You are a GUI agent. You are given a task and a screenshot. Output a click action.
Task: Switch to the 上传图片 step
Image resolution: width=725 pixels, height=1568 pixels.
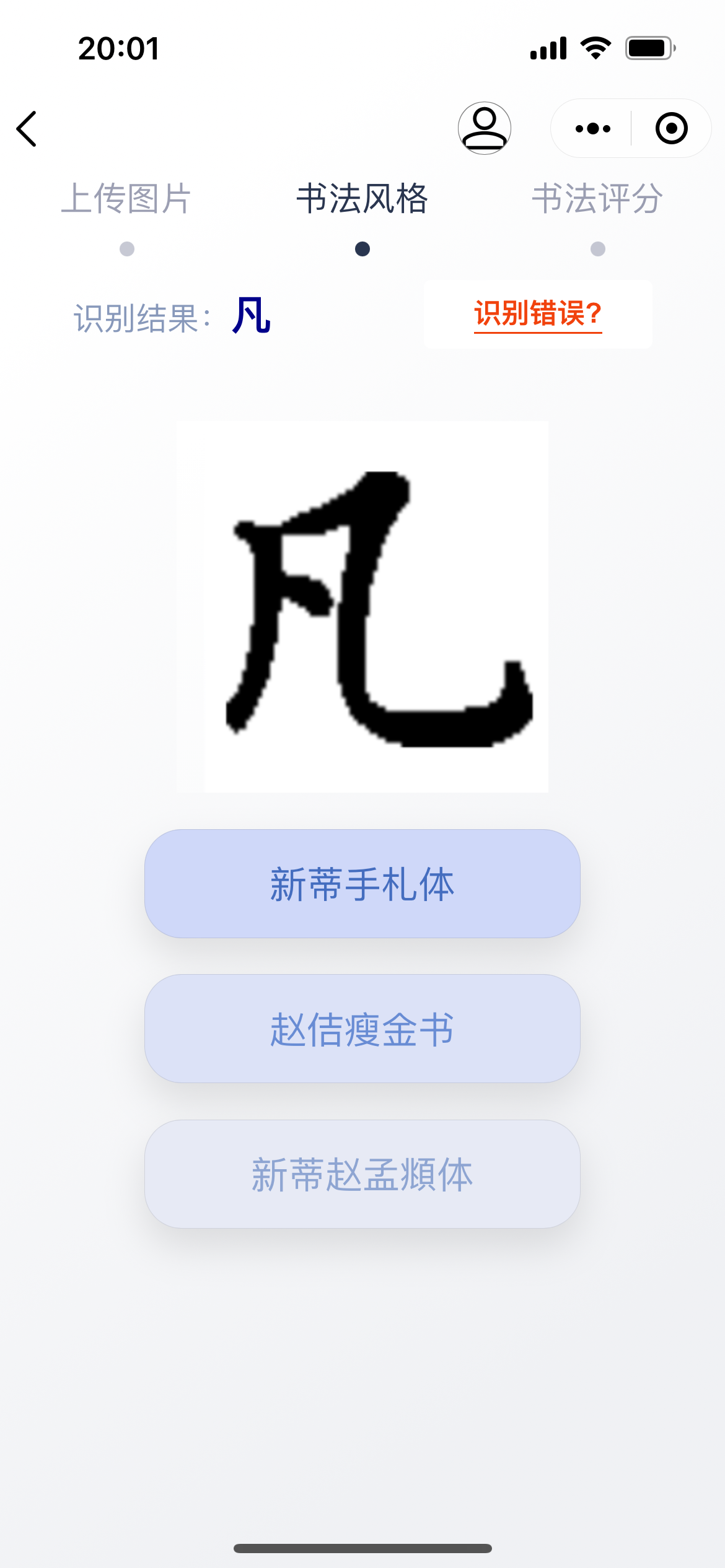tap(126, 199)
